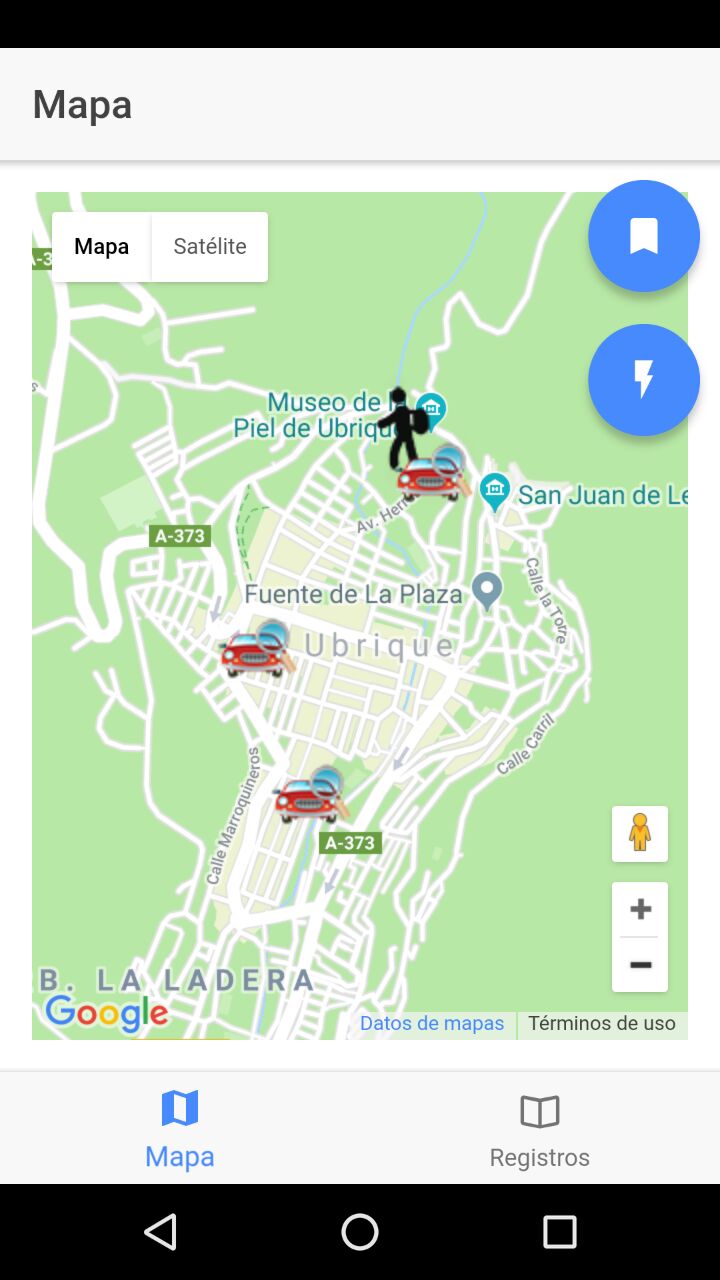Open Street View pegman control
Screen dimensions: 720x1280
point(640,833)
